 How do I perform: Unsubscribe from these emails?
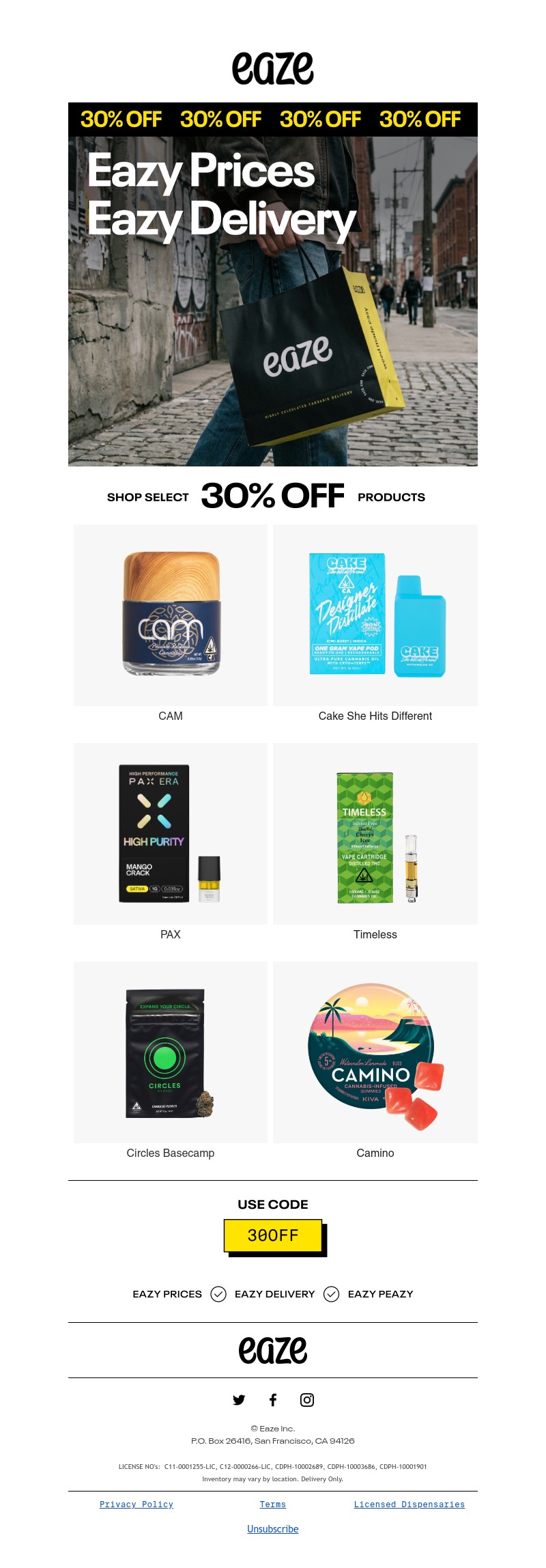coord(273,1529)
